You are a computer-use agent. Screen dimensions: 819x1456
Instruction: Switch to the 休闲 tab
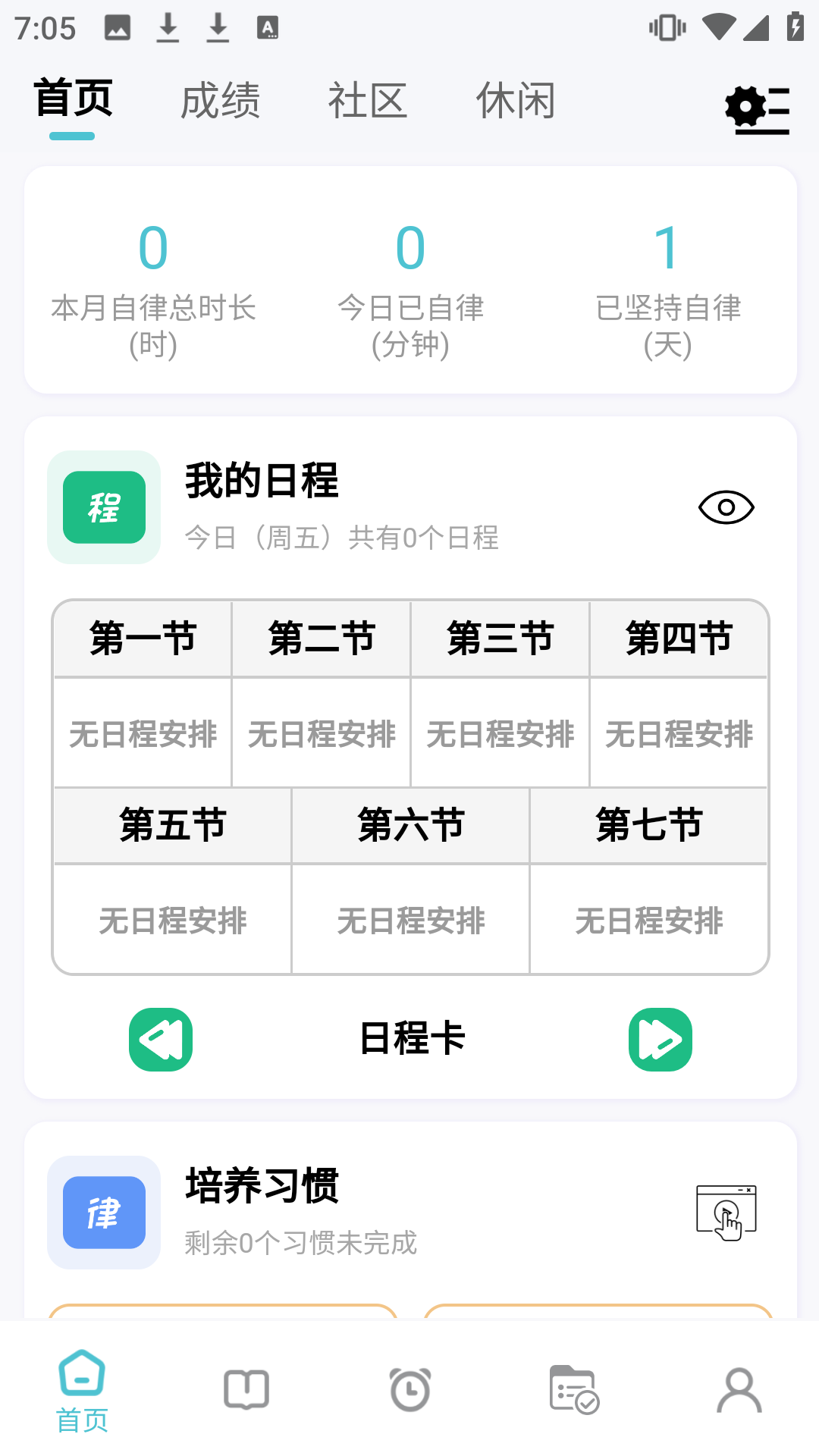point(515,99)
